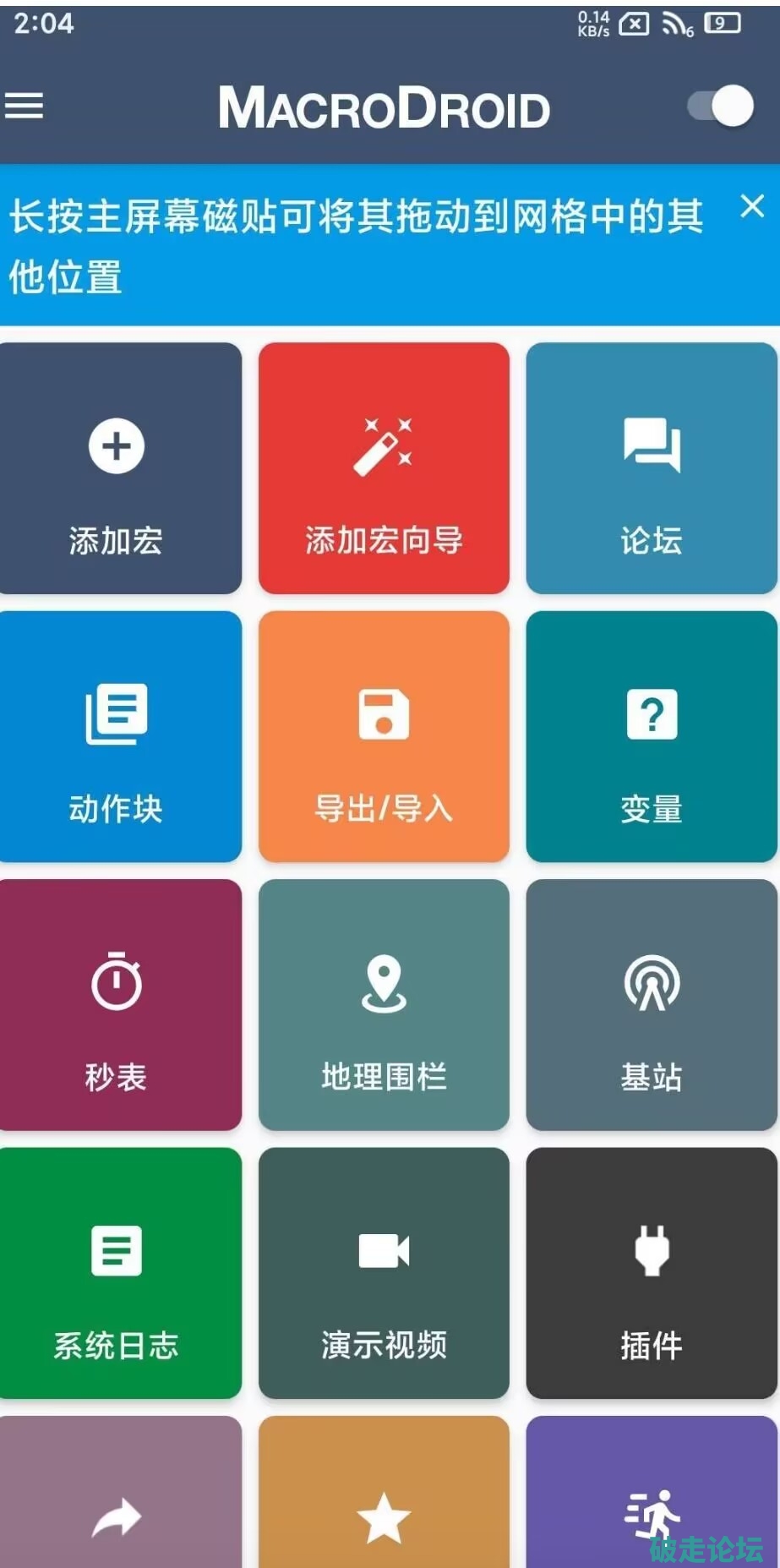Open the hamburger drawer menu

[x=25, y=106]
